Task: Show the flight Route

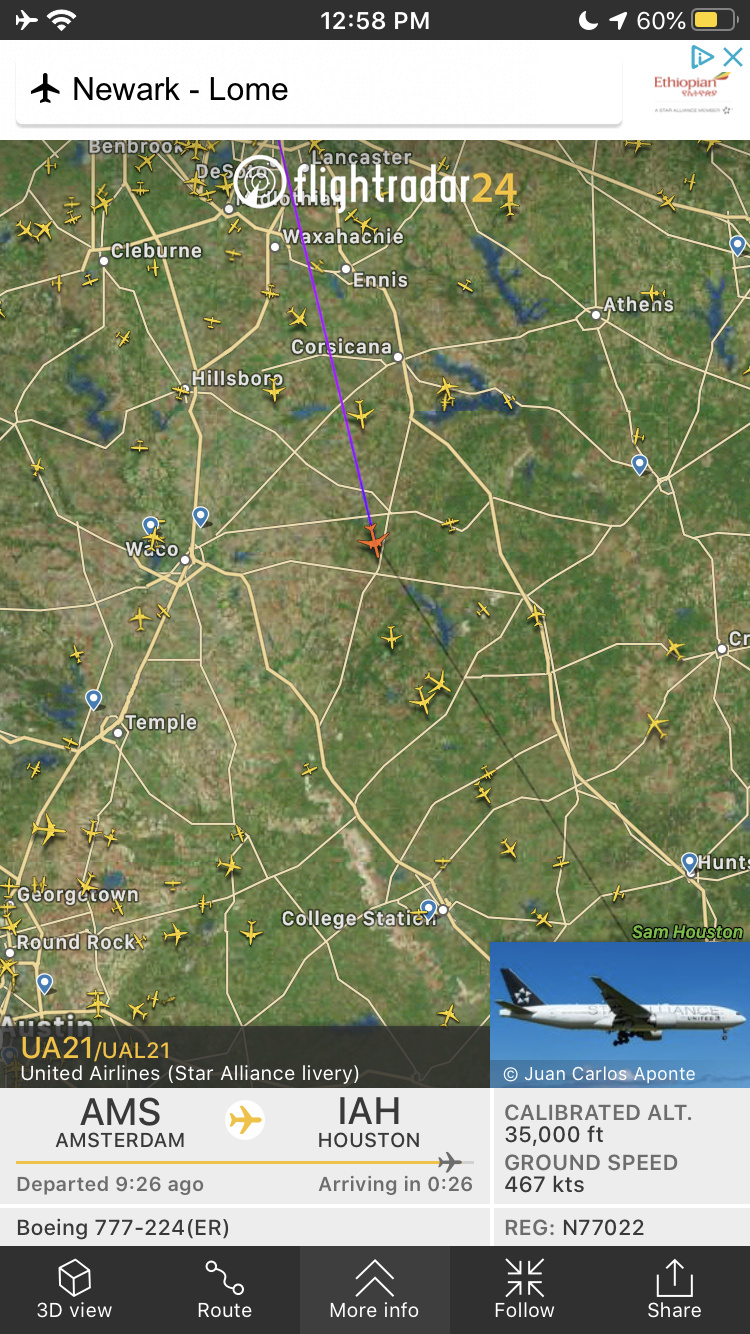Action: (224, 1289)
